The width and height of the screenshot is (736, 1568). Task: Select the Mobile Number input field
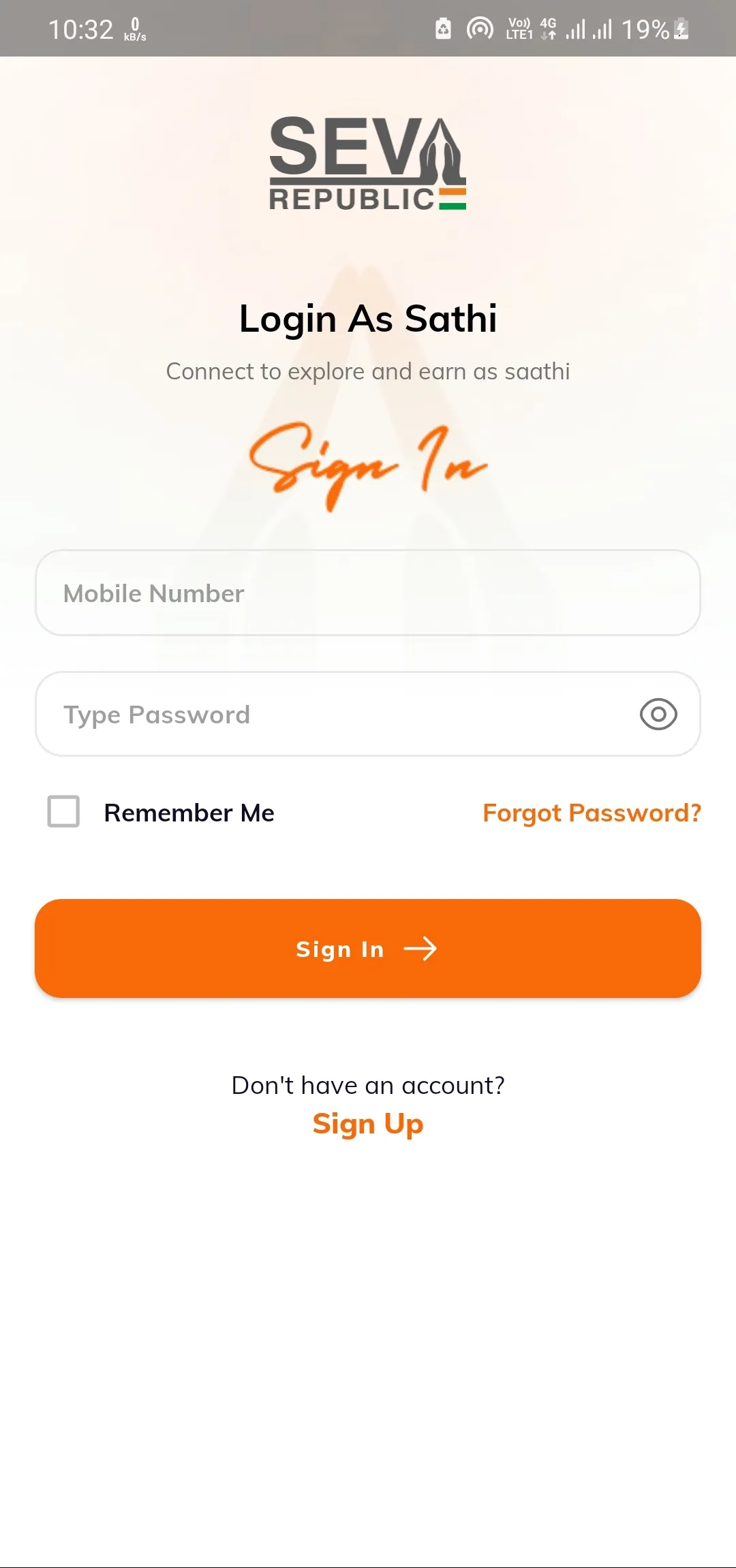368,593
